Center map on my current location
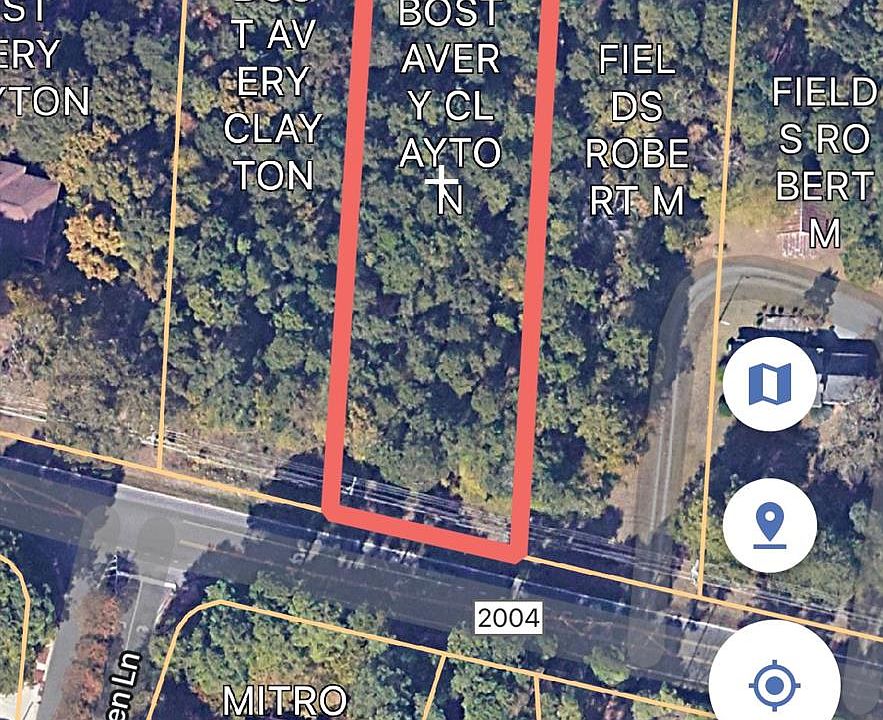883x720 pixels. point(773,685)
